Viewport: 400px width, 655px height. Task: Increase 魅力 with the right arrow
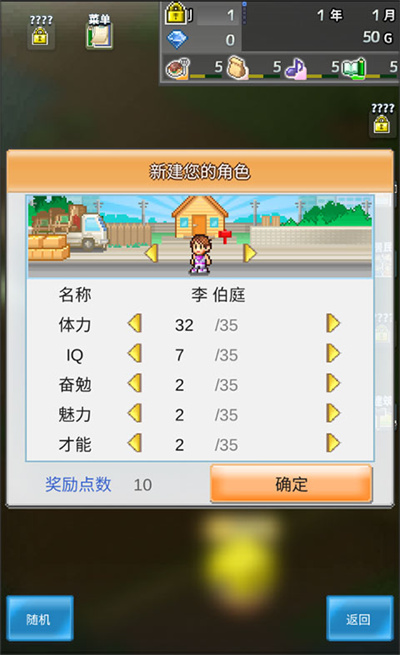pyautogui.click(x=333, y=413)
